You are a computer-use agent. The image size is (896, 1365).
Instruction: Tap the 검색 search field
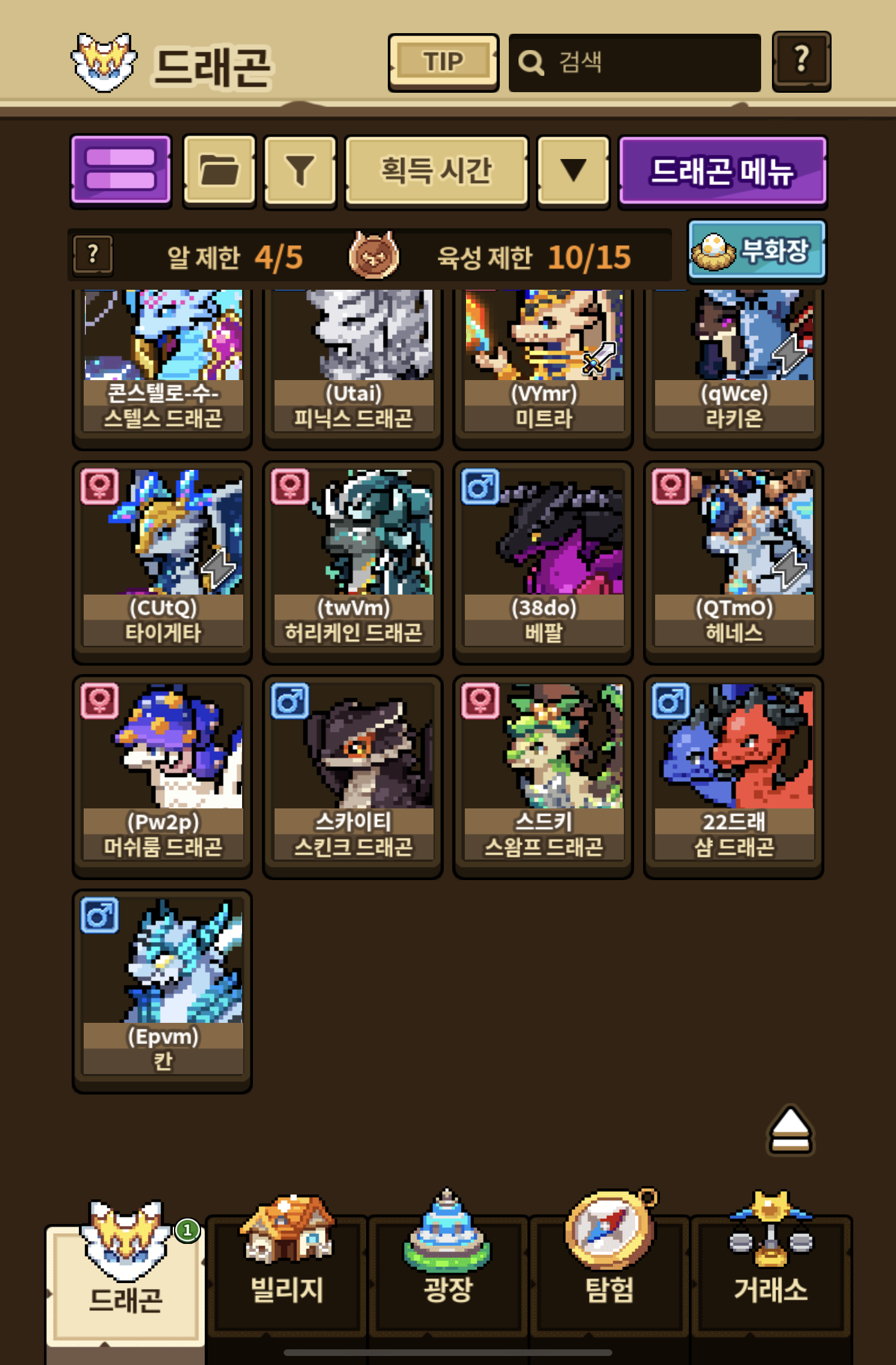click(635, 63)
